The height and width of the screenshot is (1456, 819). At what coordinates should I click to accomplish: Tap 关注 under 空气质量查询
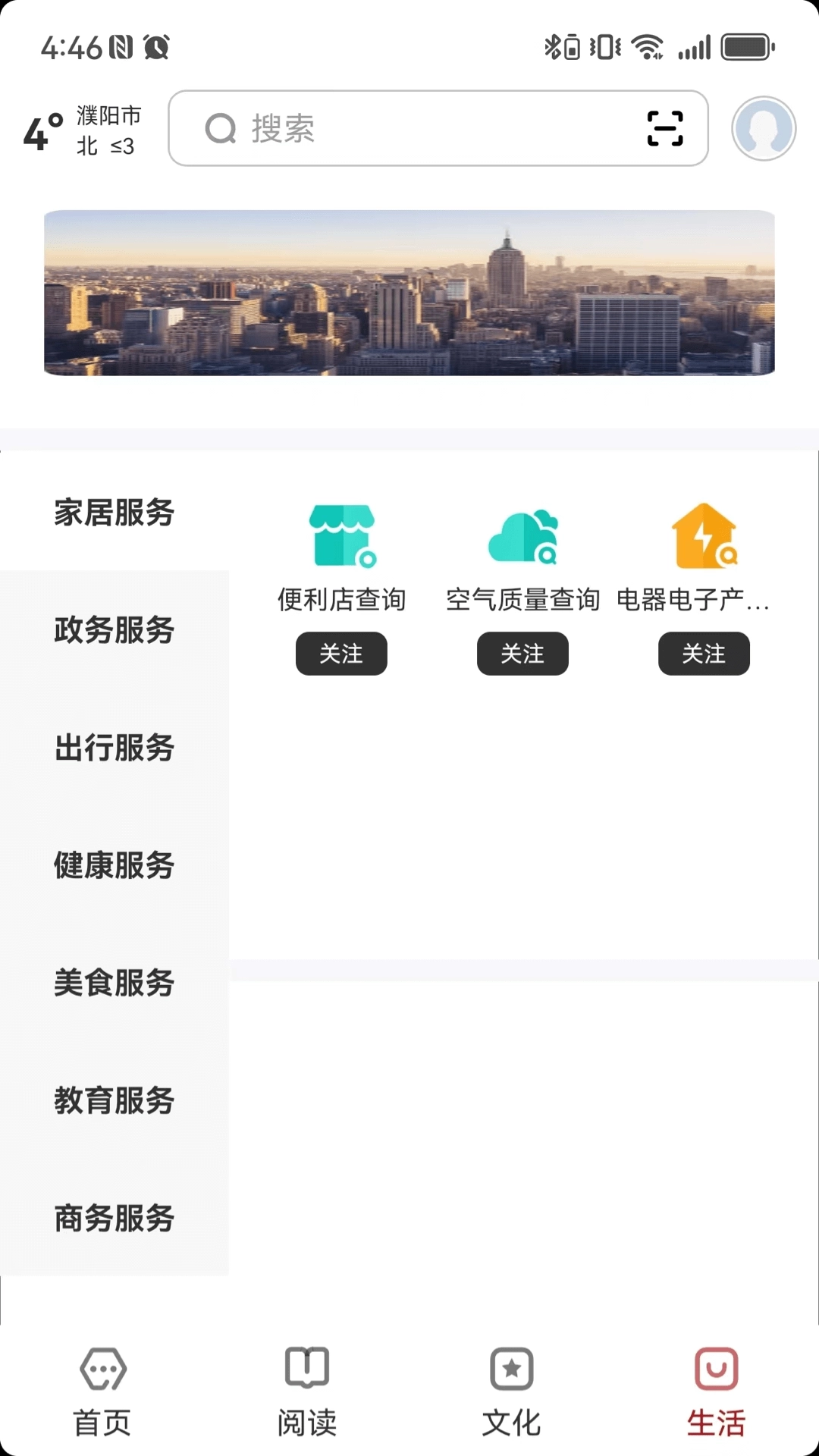pos(522,654)
